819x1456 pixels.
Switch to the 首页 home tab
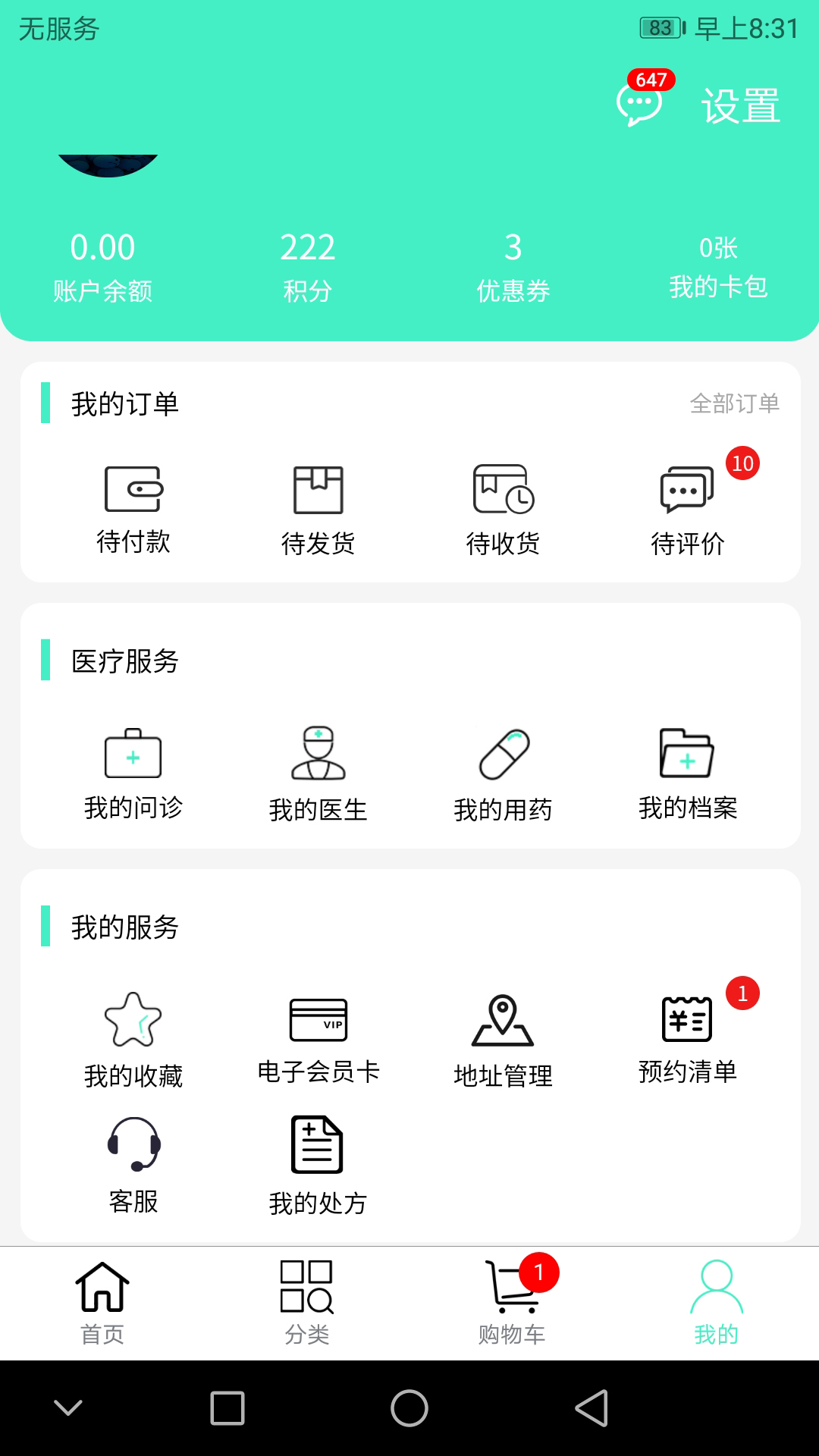[102, 1303]
